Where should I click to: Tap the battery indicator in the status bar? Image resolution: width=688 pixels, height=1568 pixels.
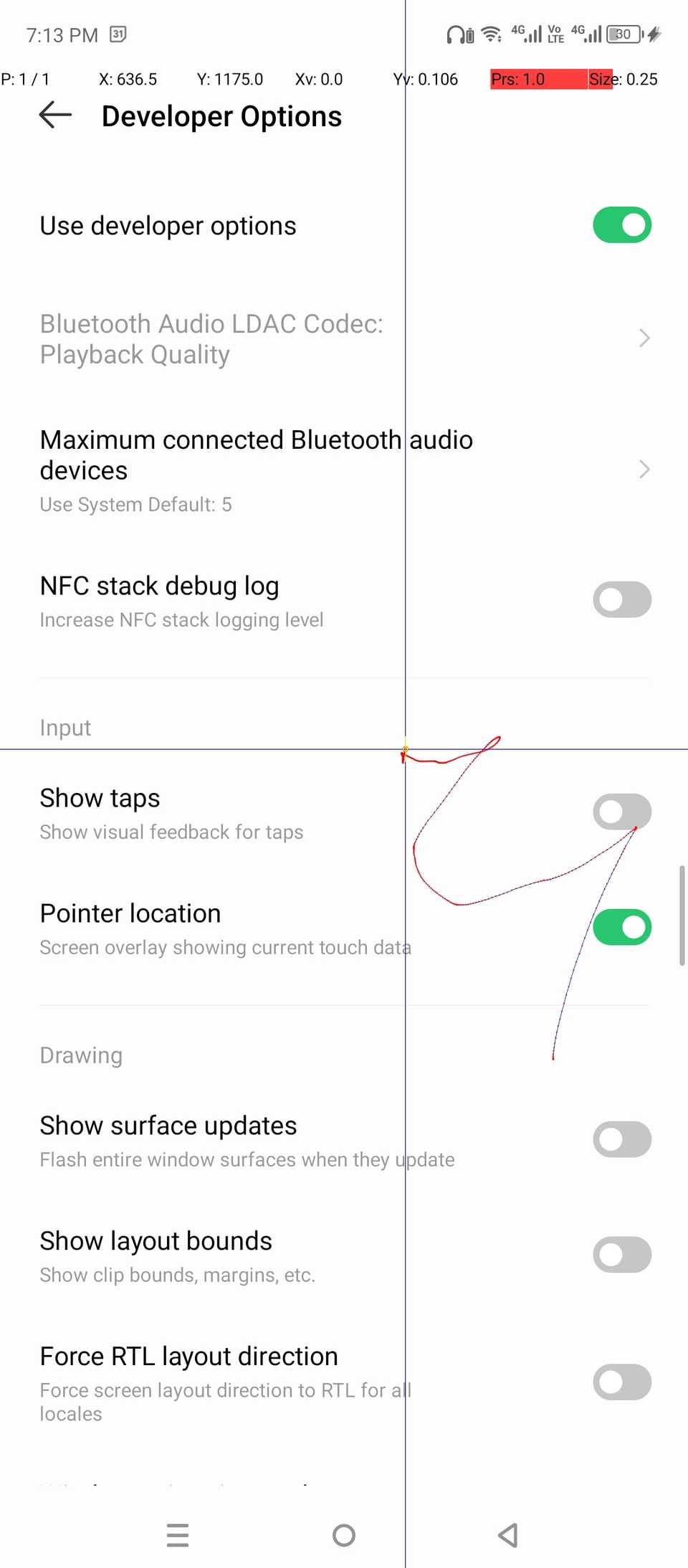pos(623,34)
